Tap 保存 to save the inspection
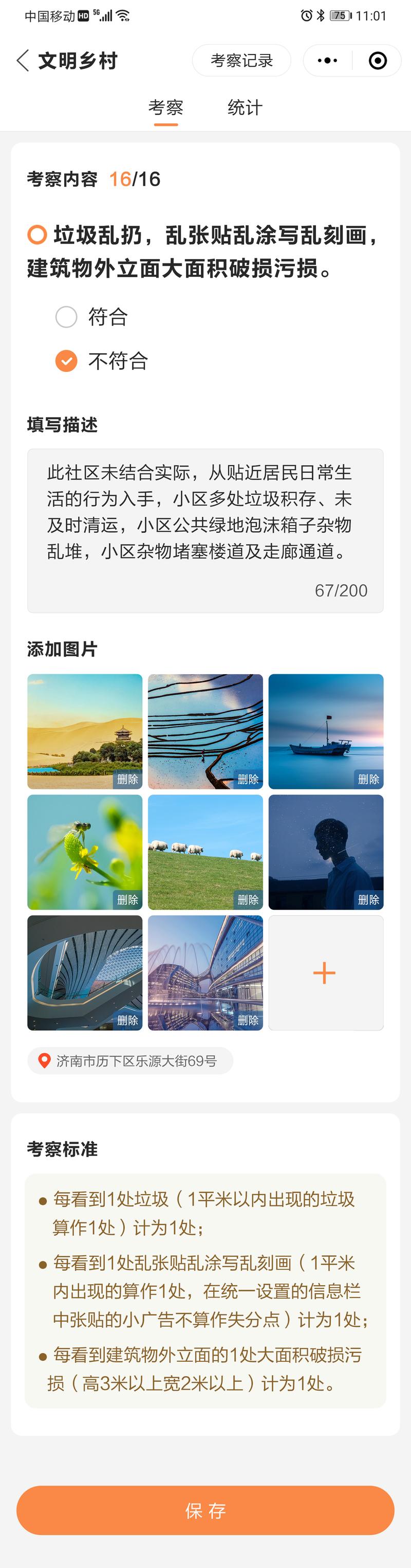The height and width of the screenshot is (1568, 411). tap(206, 1510)
